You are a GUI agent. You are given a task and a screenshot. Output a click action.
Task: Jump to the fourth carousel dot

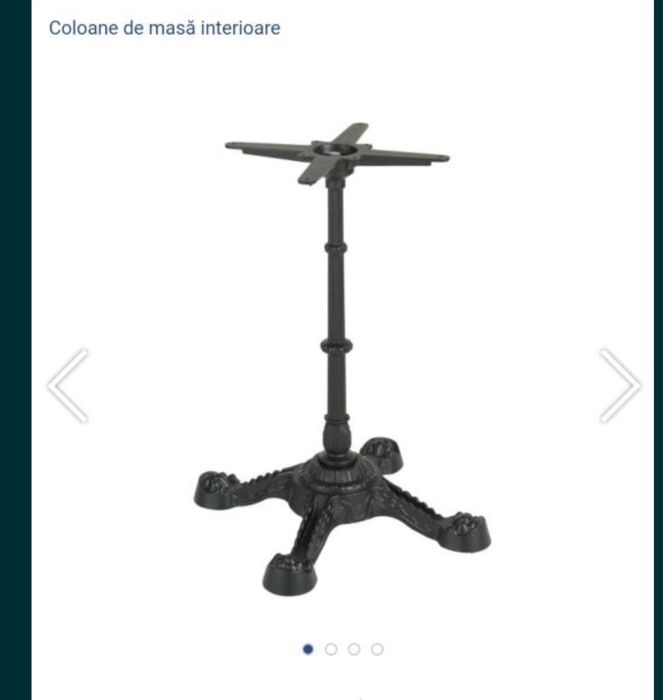click(x=377, y=649)
